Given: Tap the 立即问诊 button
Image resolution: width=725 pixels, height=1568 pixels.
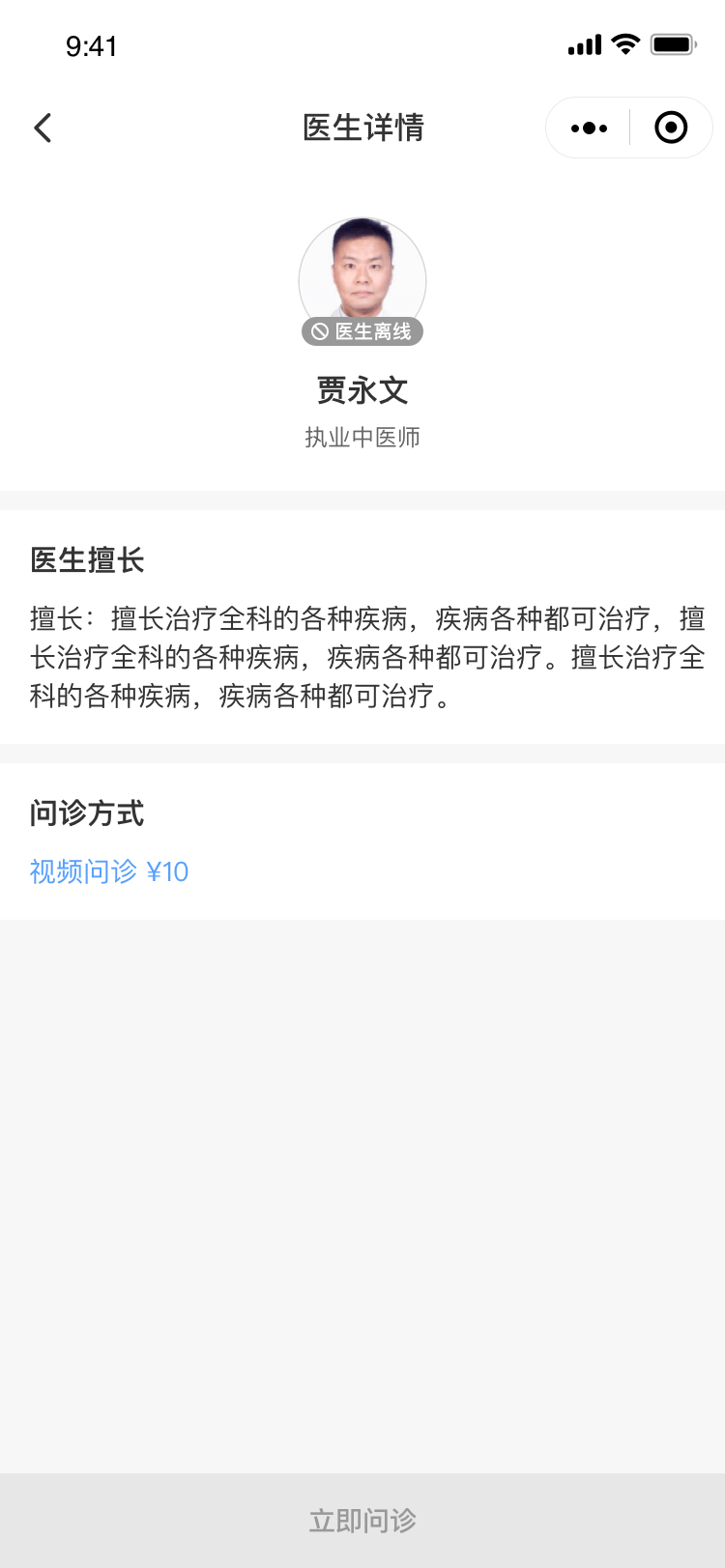Looking at the screenshot, I should [x=362, y=1521].
